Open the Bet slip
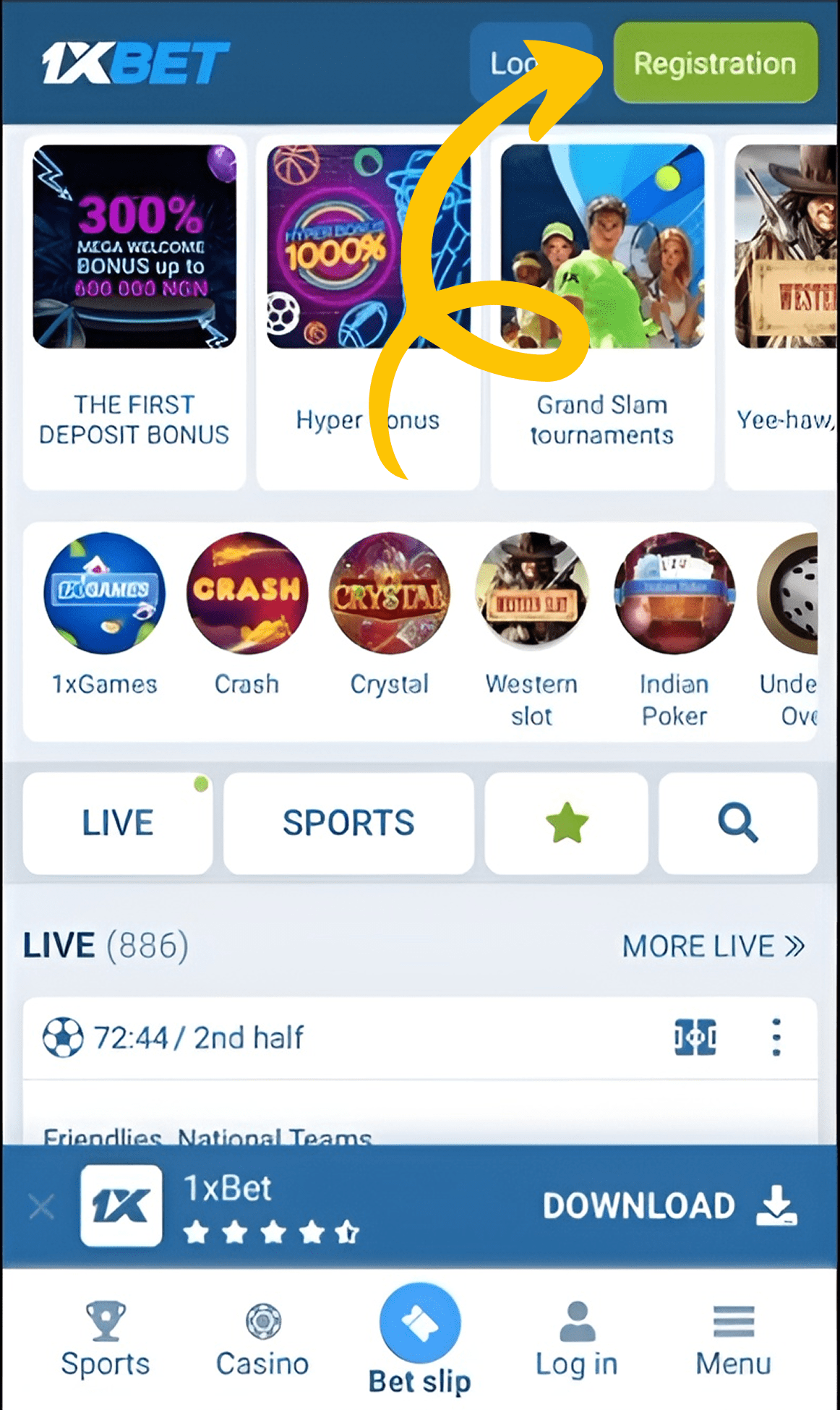Image resolution: width=840 pixels, height=1410 pixels. 420,1339
